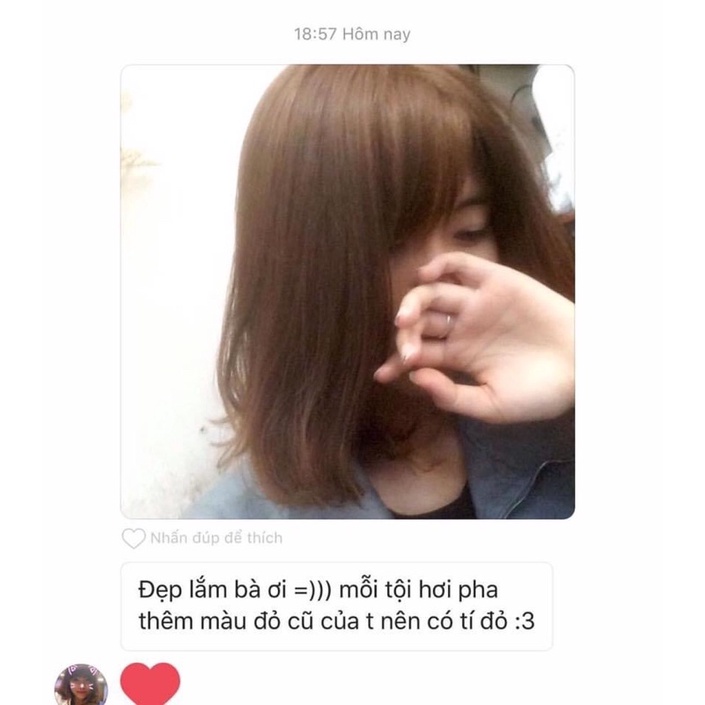
Task: Like the photo with the heart icon
Action: [134, 538]
